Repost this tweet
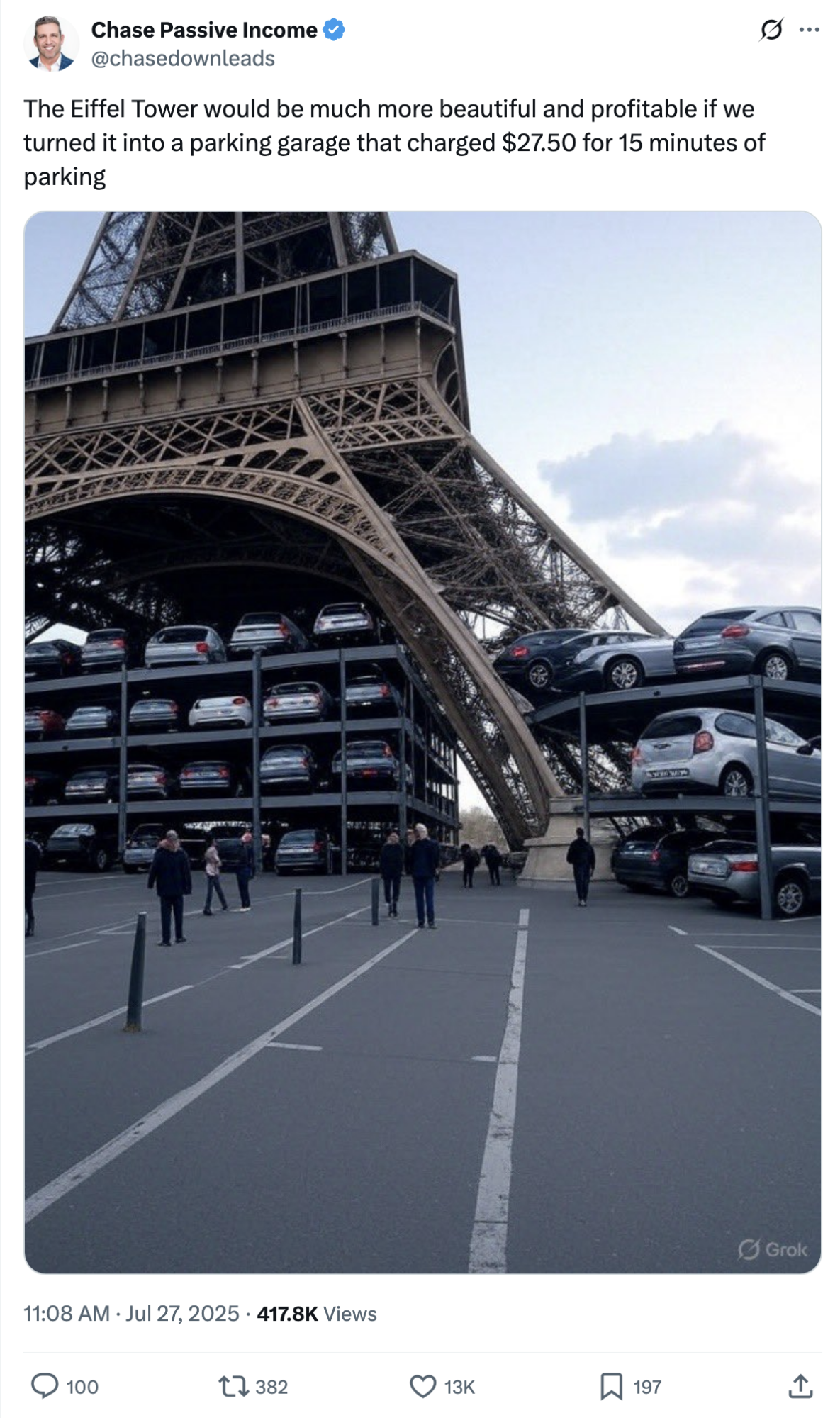The image size is (840, 1418). tap(231, 1385)
